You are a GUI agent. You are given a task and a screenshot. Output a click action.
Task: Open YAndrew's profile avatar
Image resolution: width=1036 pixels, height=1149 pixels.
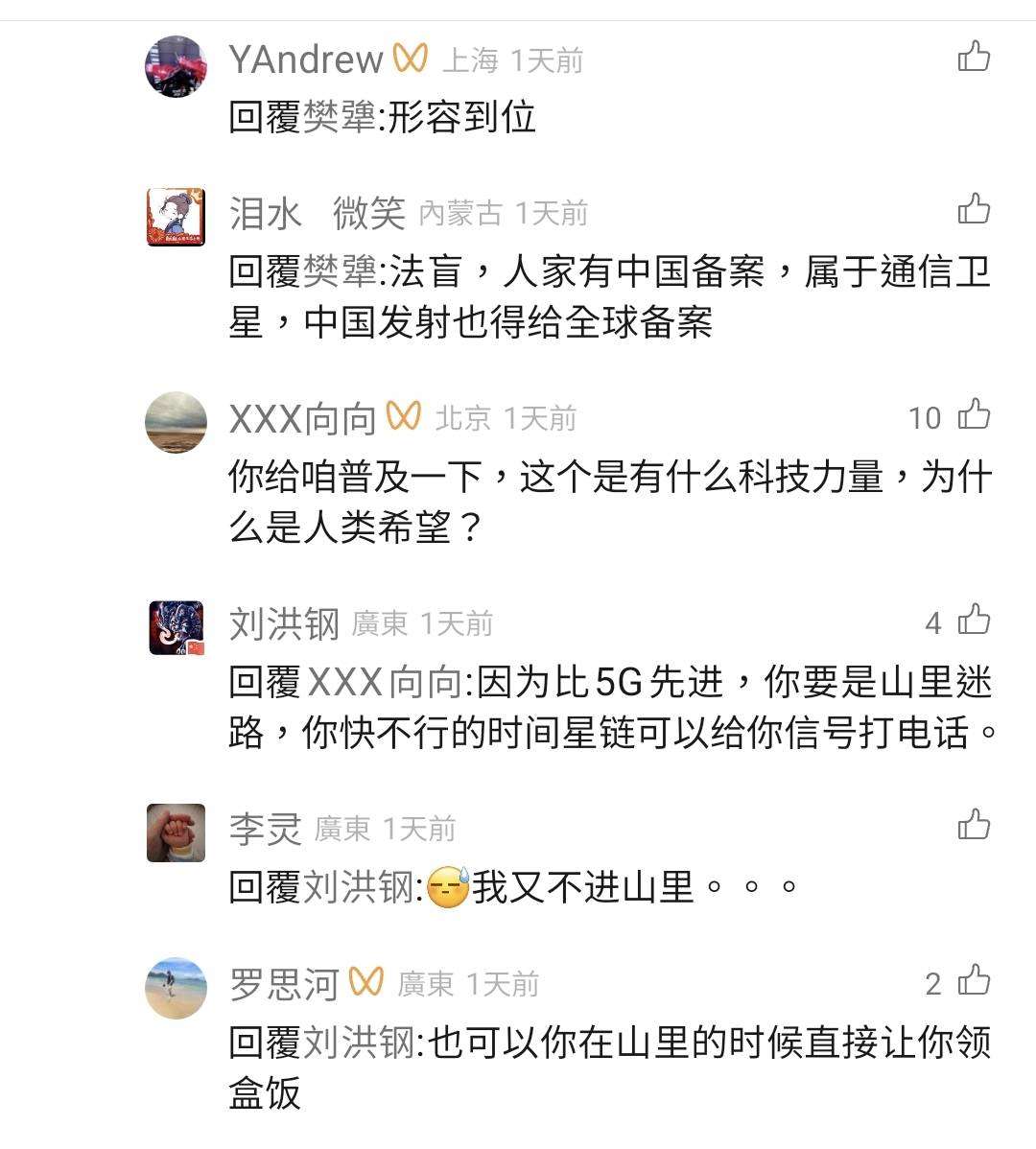[176, 66]
